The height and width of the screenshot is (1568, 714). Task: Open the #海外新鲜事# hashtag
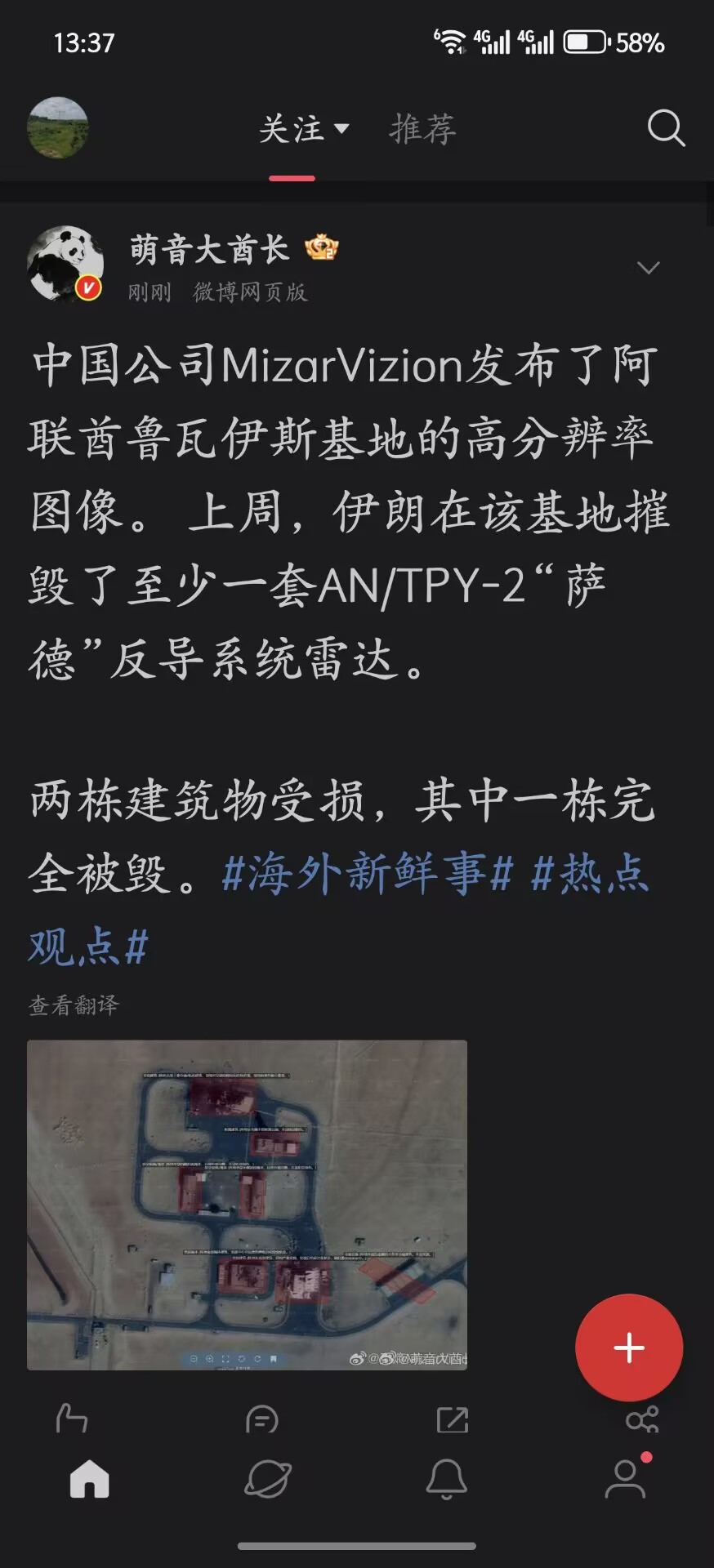click(x=368, y=872)
